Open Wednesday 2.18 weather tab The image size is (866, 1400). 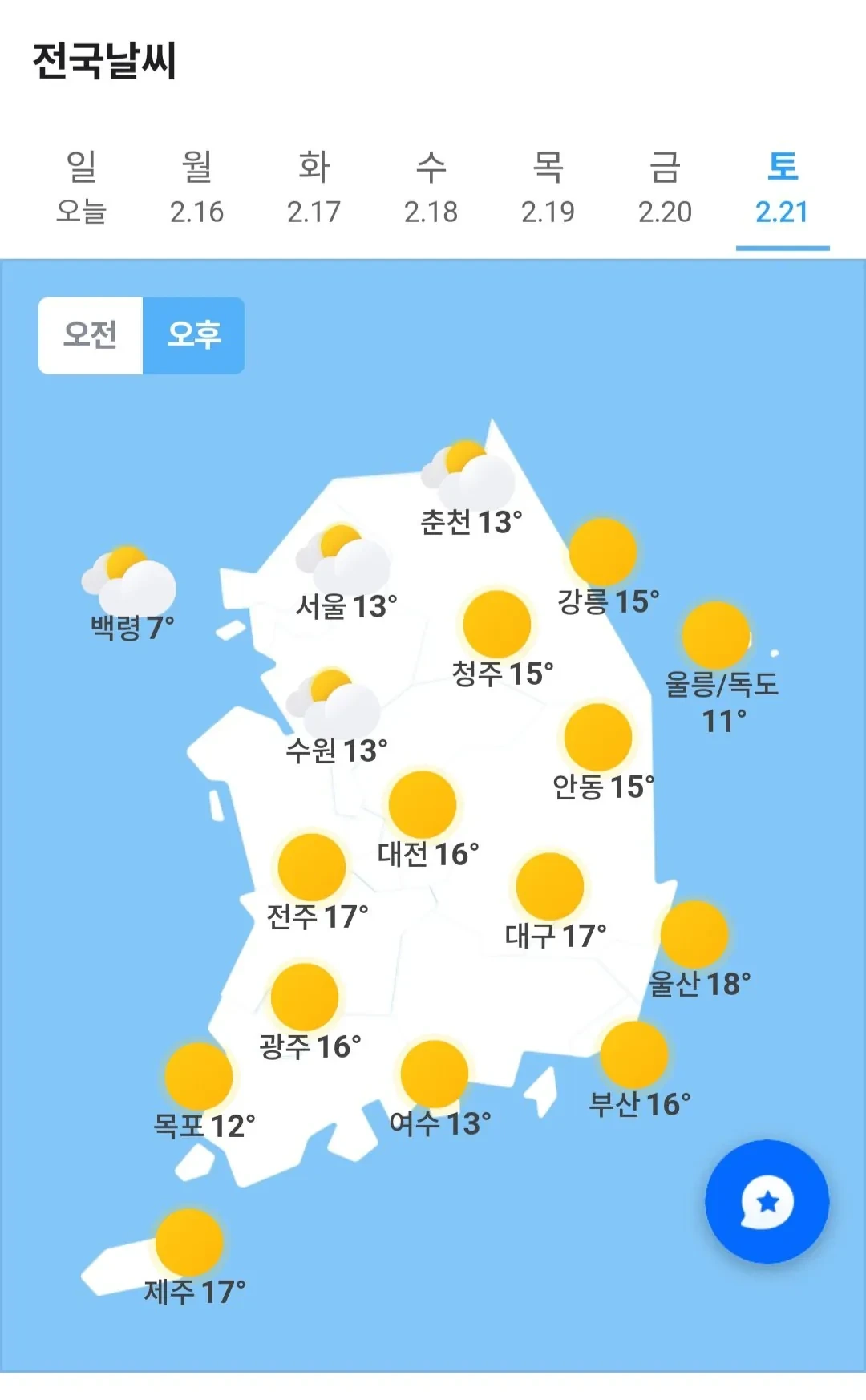431,188
